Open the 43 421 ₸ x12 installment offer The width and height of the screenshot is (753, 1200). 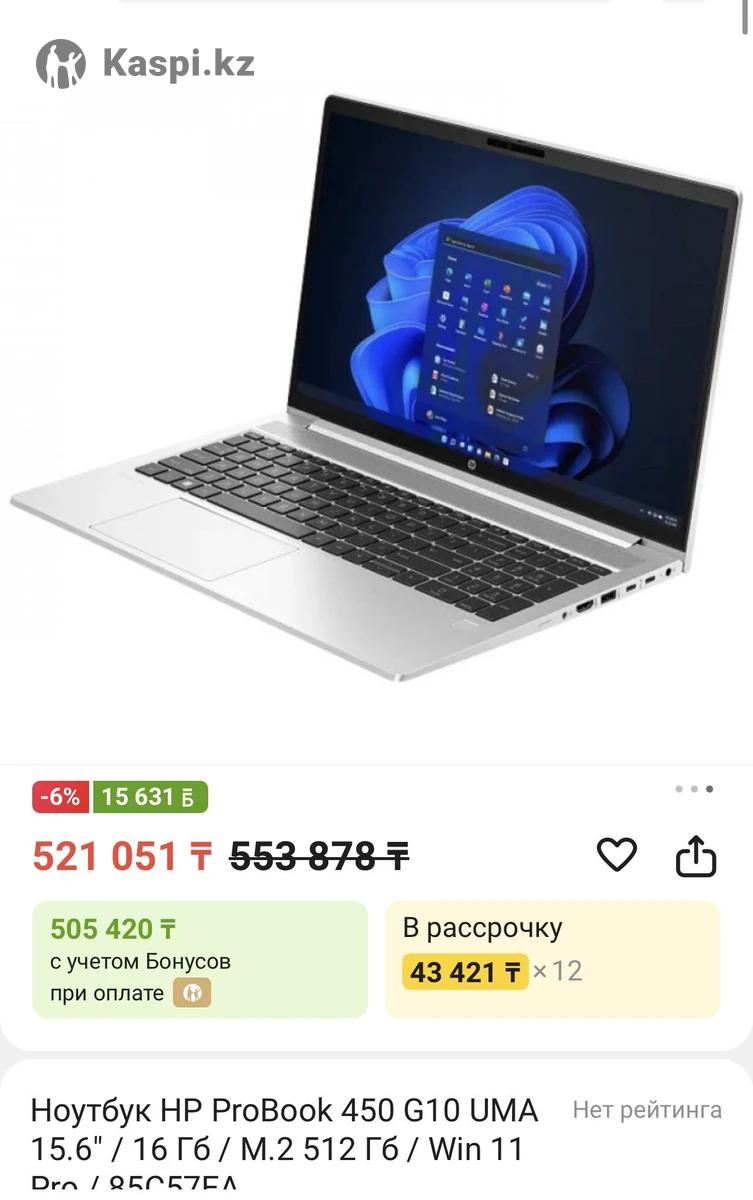(x=552, y=959)
